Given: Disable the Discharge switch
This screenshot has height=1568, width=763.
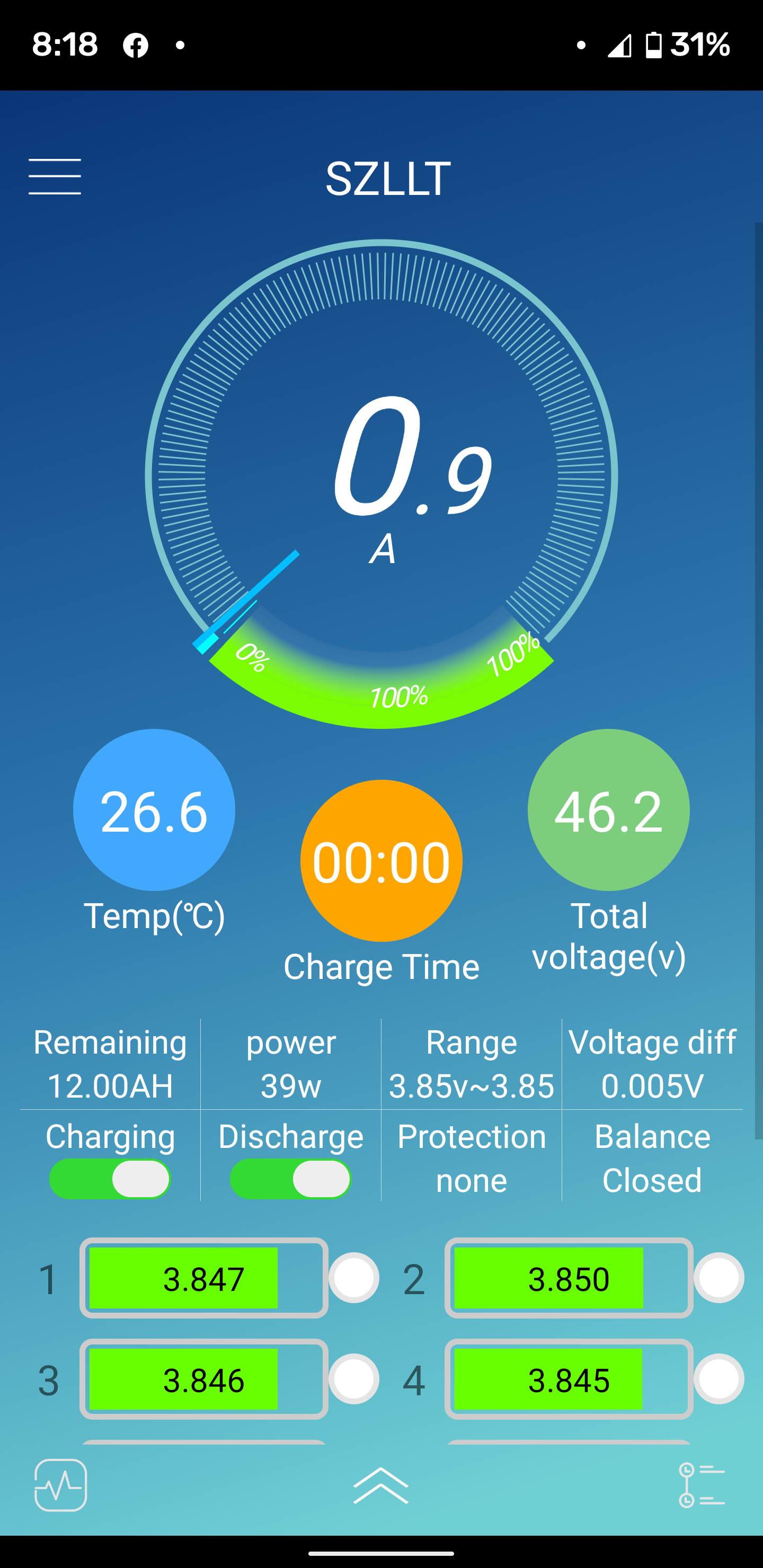Looking at the screenshot, I should (x=290, y=1179).
